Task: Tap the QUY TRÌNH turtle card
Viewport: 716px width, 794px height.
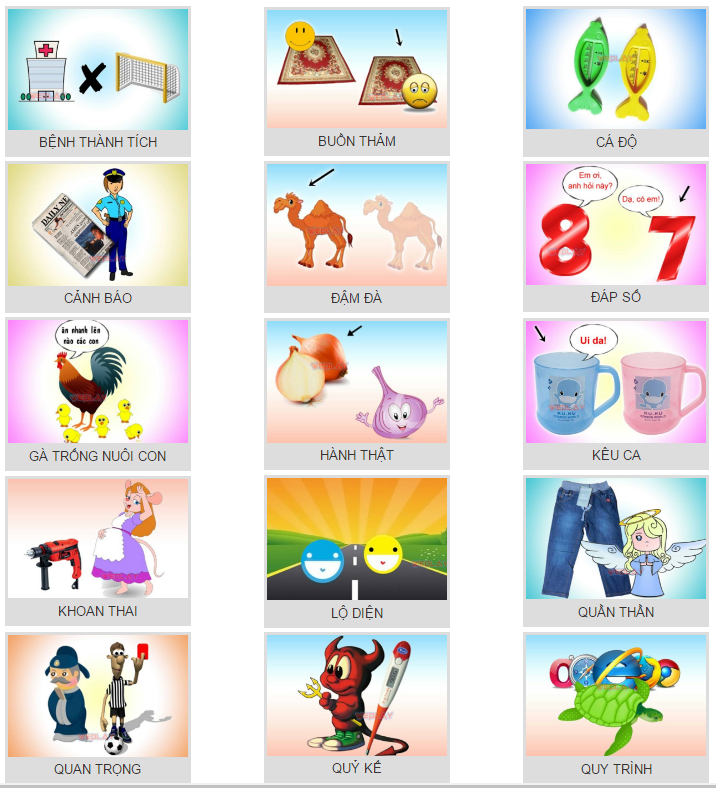Action: 616,695
